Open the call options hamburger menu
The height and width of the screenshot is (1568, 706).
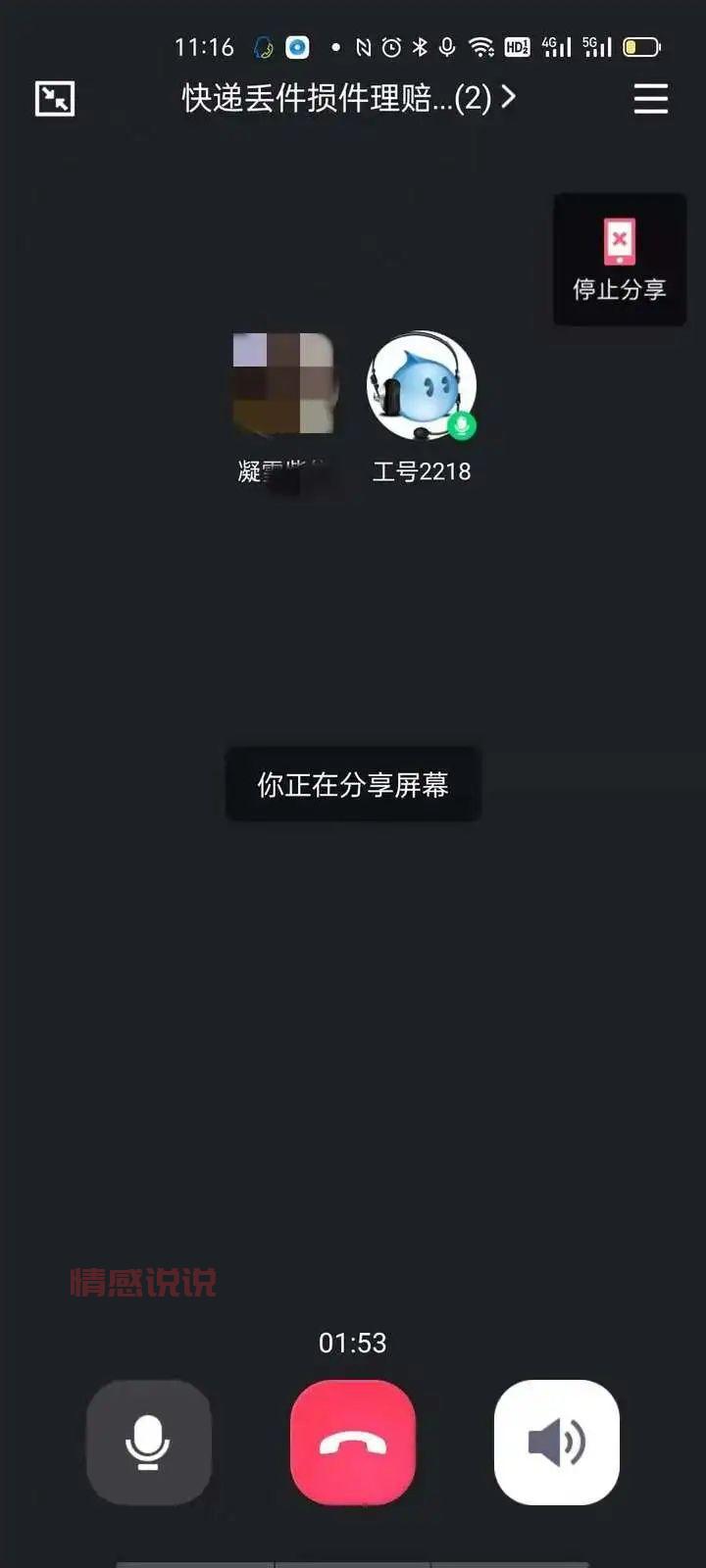point(650,99)
